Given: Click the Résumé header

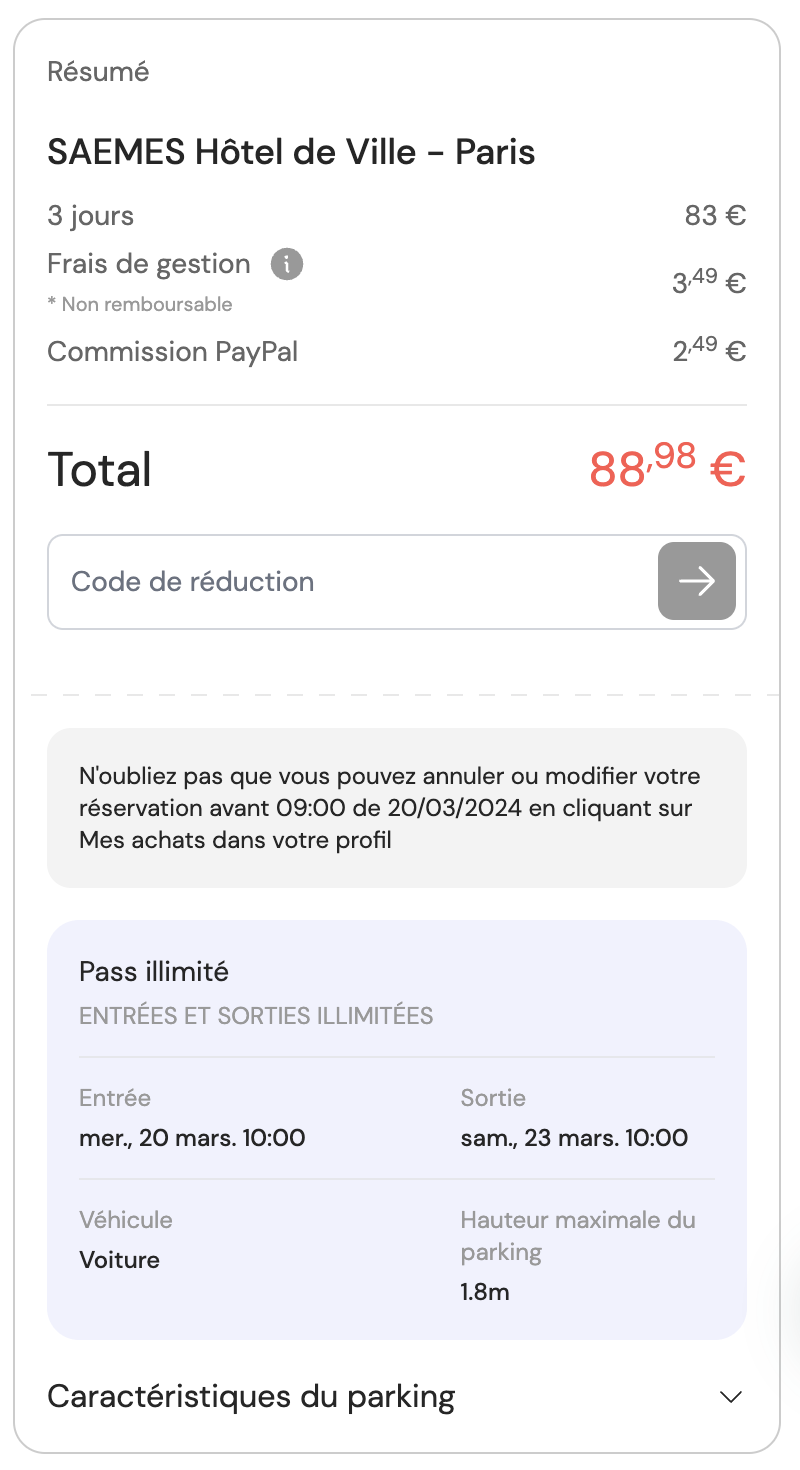Looking at the screenshot, I should click(98, 71).
